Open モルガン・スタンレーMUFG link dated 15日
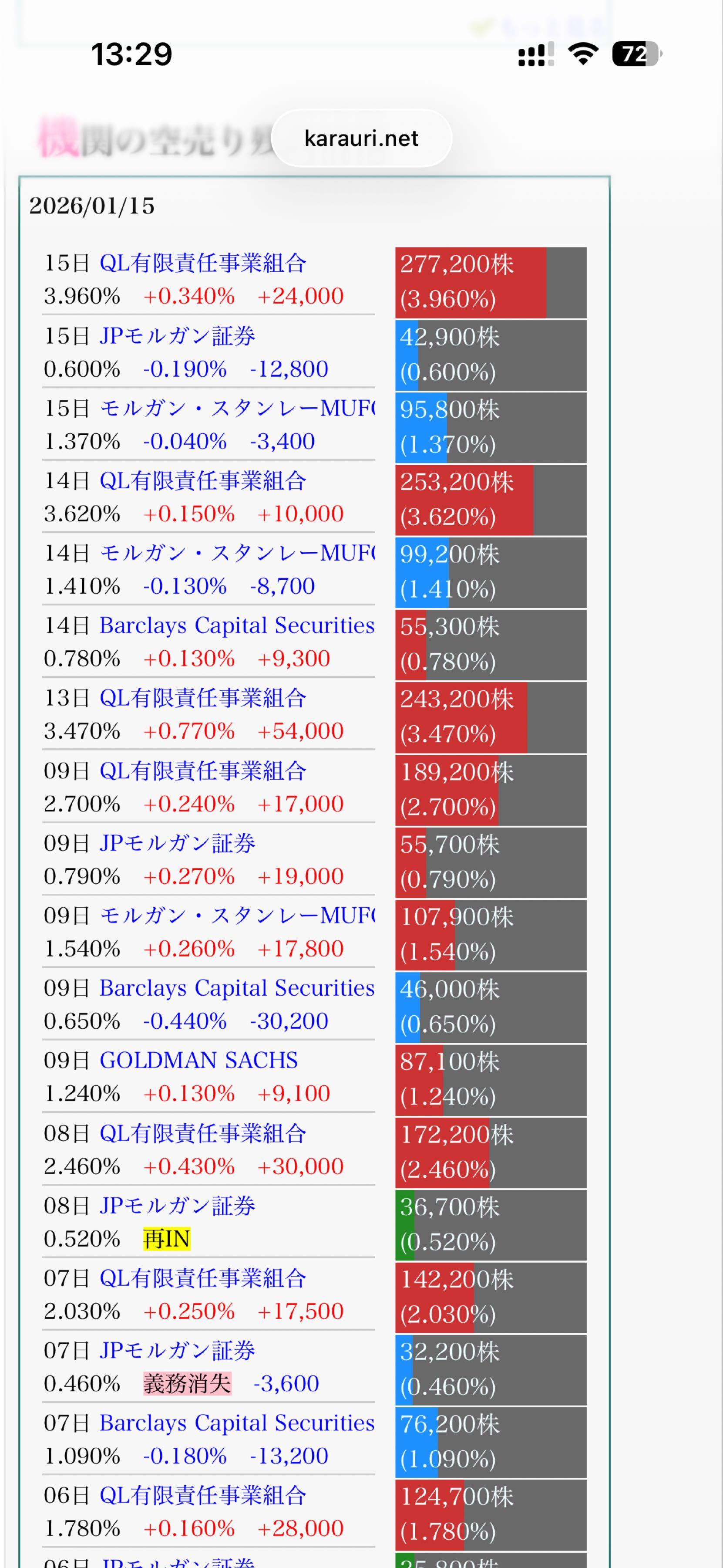 [x=237, y=409]
